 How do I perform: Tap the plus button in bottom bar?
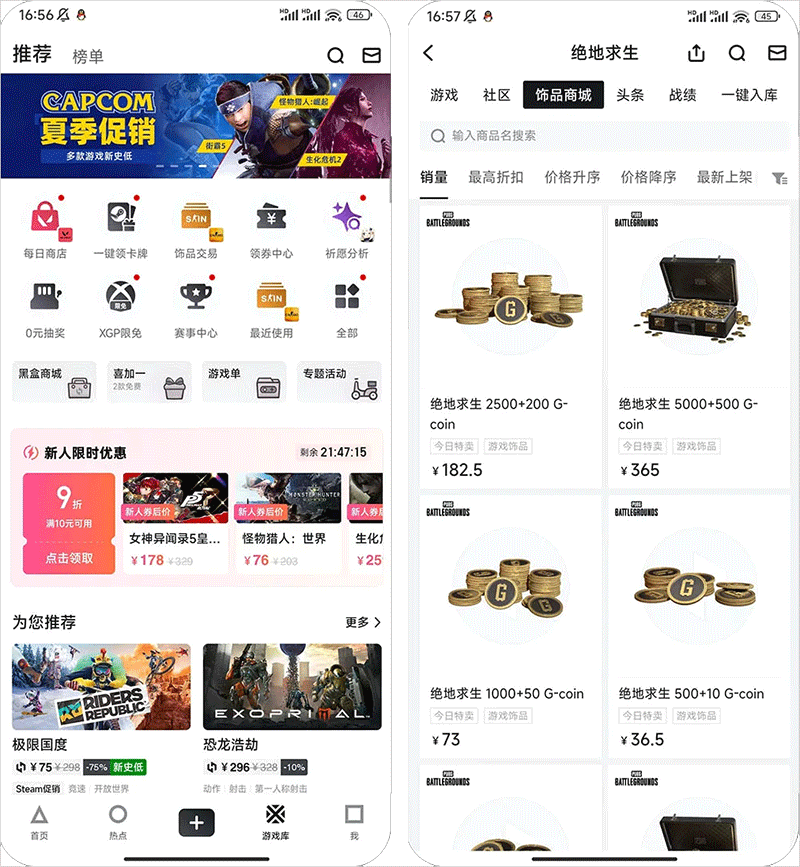click(196, 822)
